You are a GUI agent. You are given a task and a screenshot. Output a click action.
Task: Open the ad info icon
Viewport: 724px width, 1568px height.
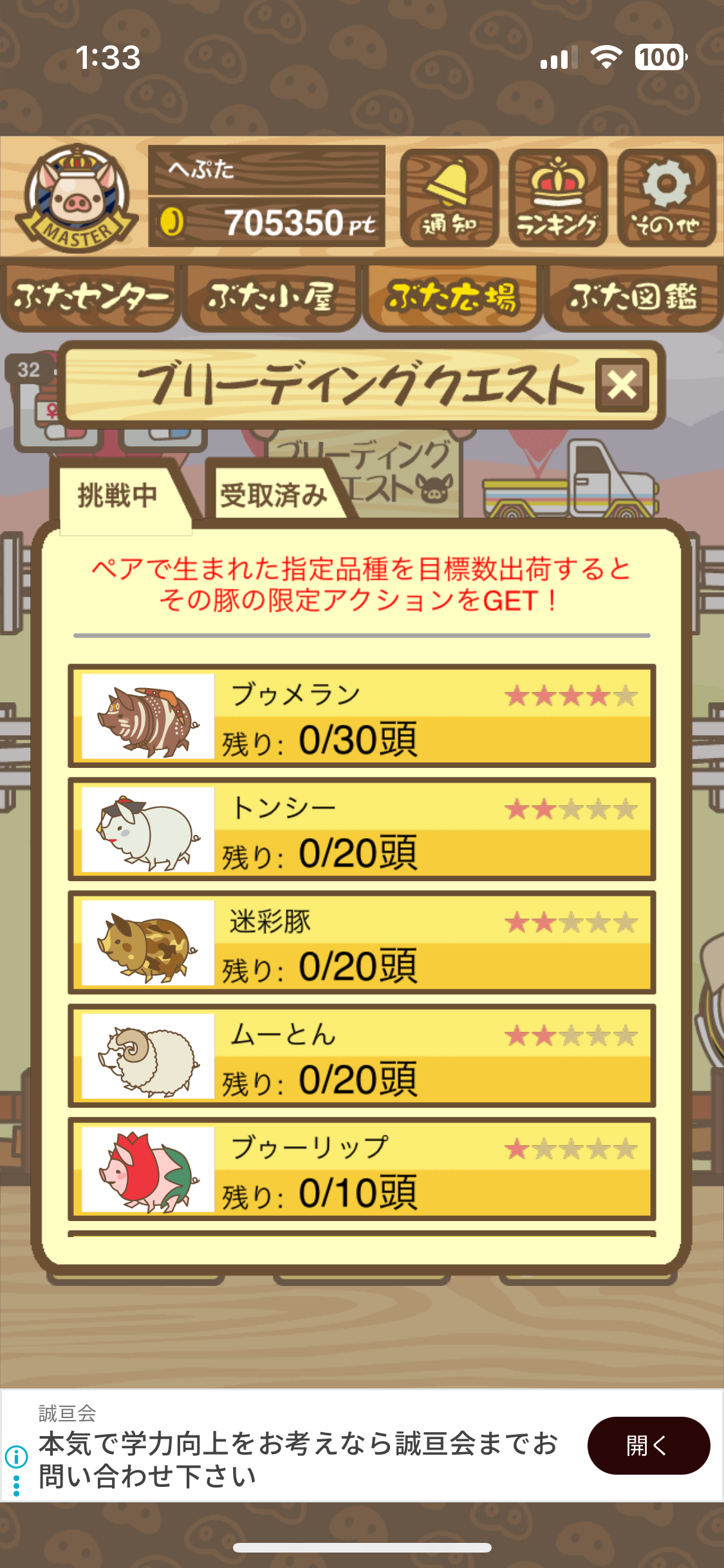point(16,1455)
